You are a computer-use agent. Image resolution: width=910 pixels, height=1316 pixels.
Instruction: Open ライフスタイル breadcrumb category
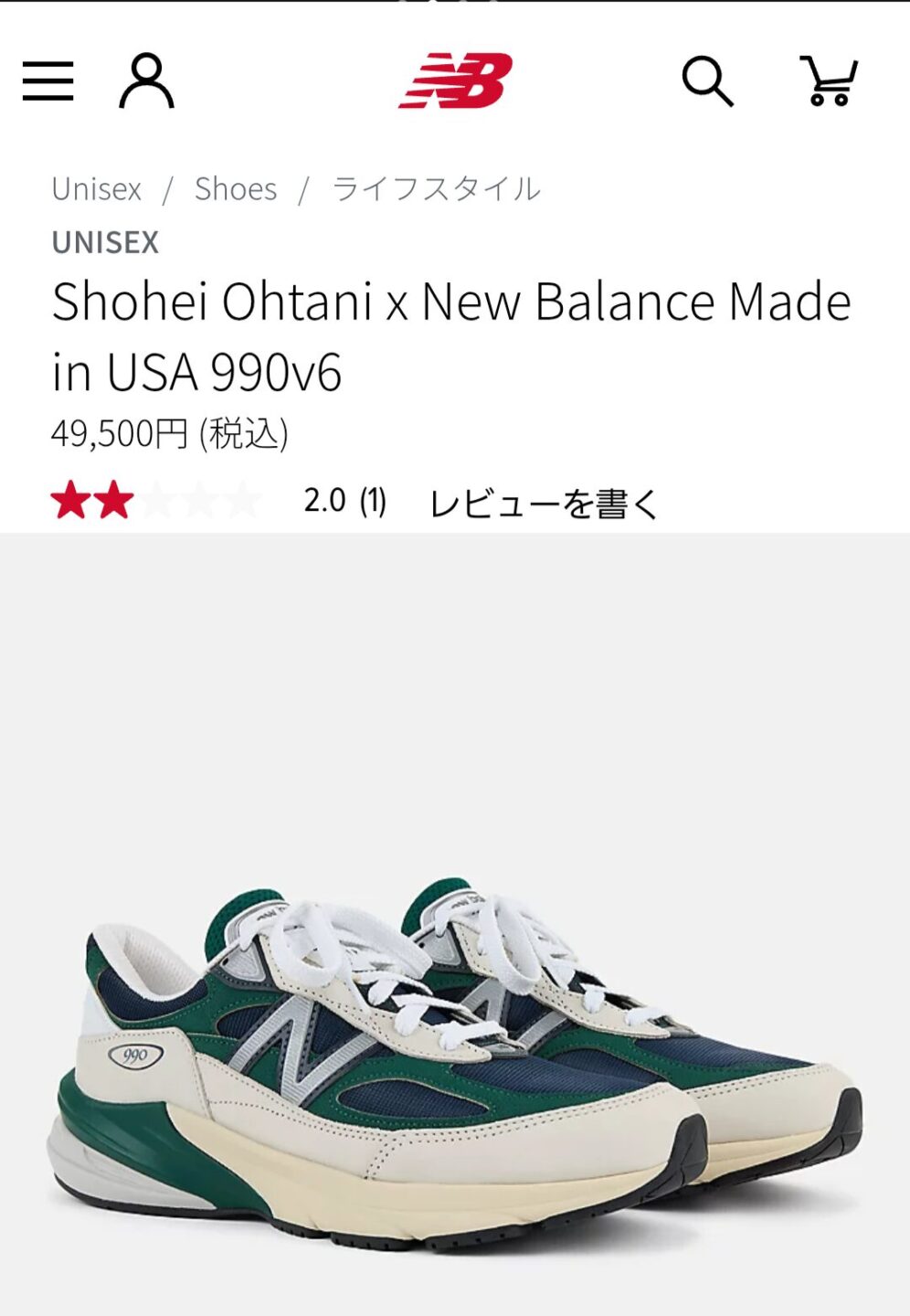click(x=436, y=189)
